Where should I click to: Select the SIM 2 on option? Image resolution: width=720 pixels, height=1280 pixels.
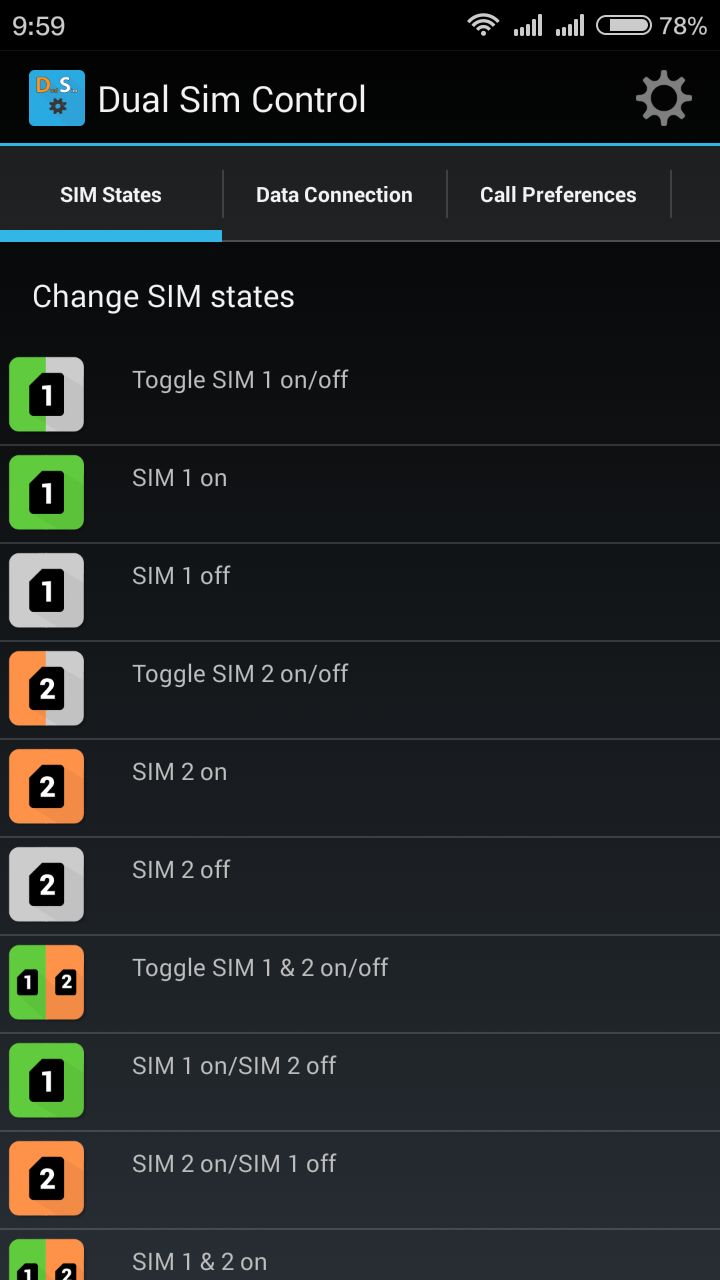(x=360, y=788)
